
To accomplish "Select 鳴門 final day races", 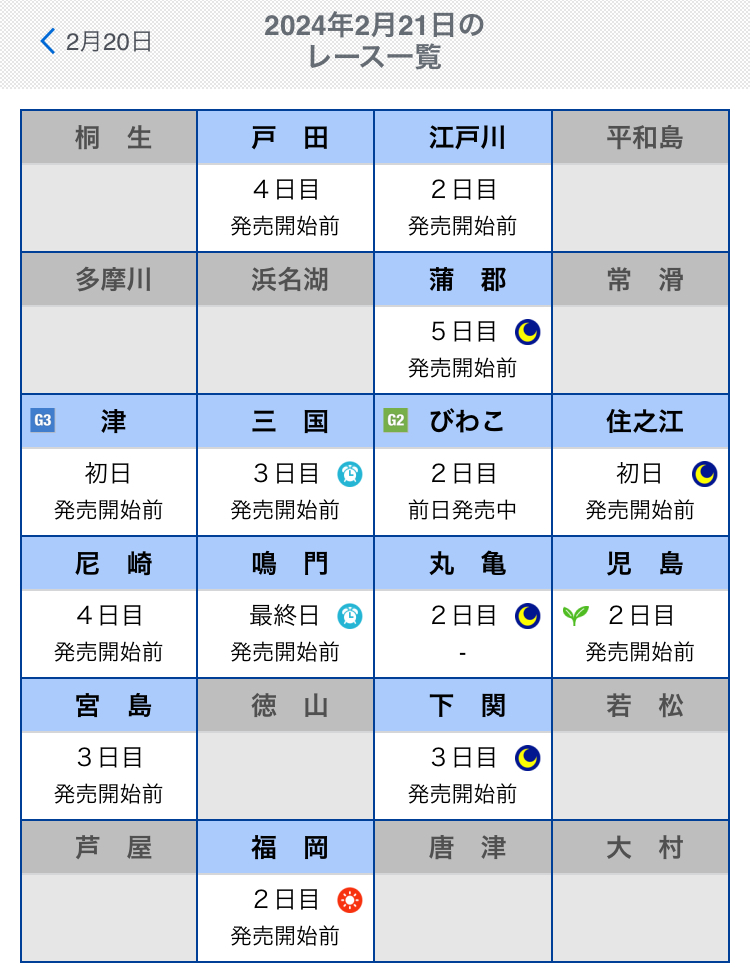I will click(286, 607).
